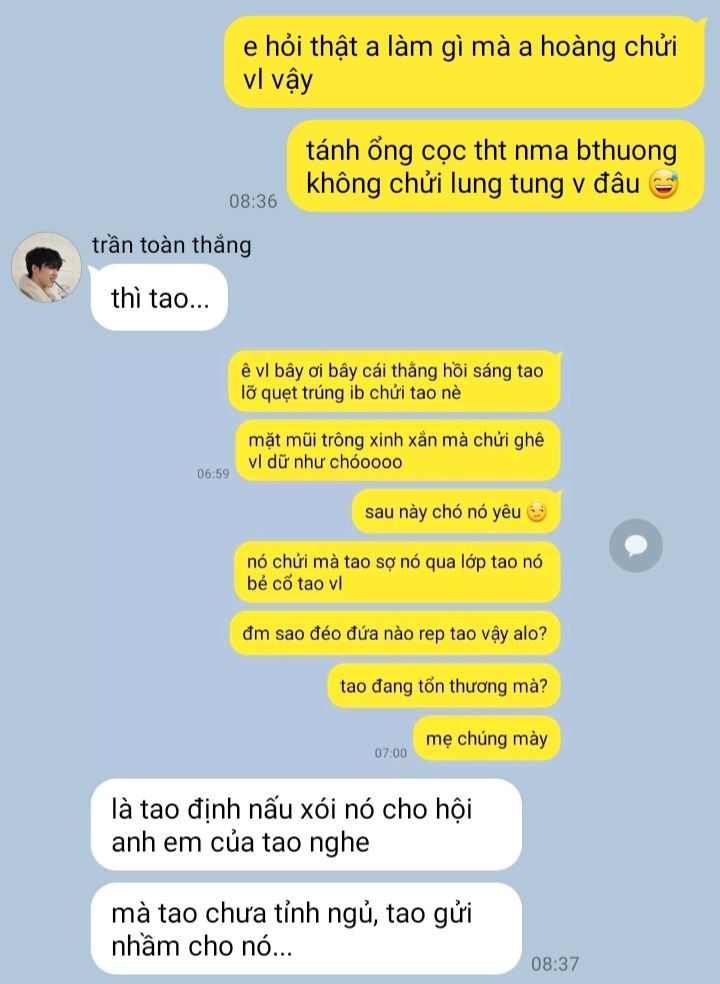Open the shared chat screenshot image

point(380,556)
